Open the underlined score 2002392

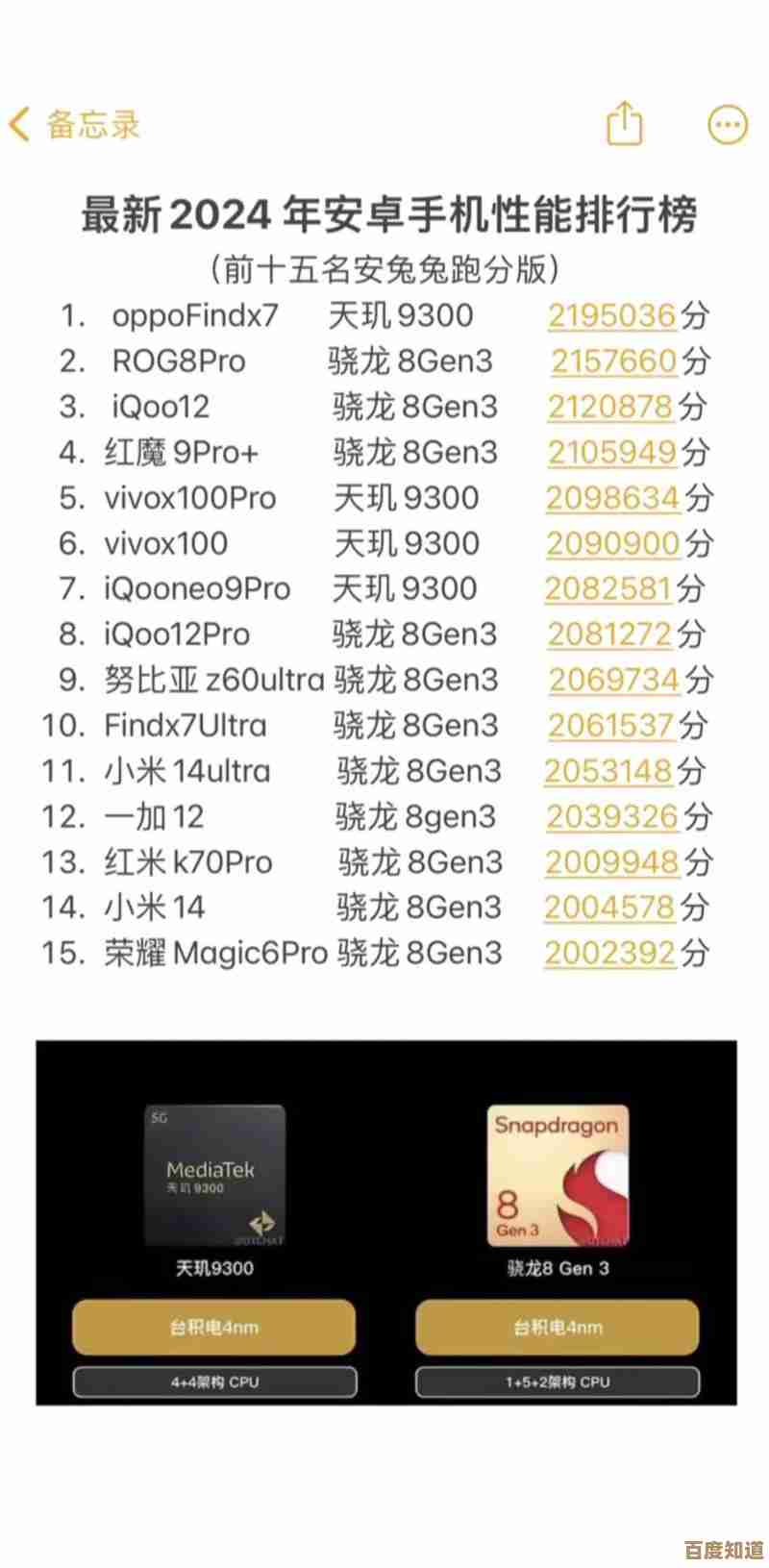pyautogui.click(x=610, y=954)
